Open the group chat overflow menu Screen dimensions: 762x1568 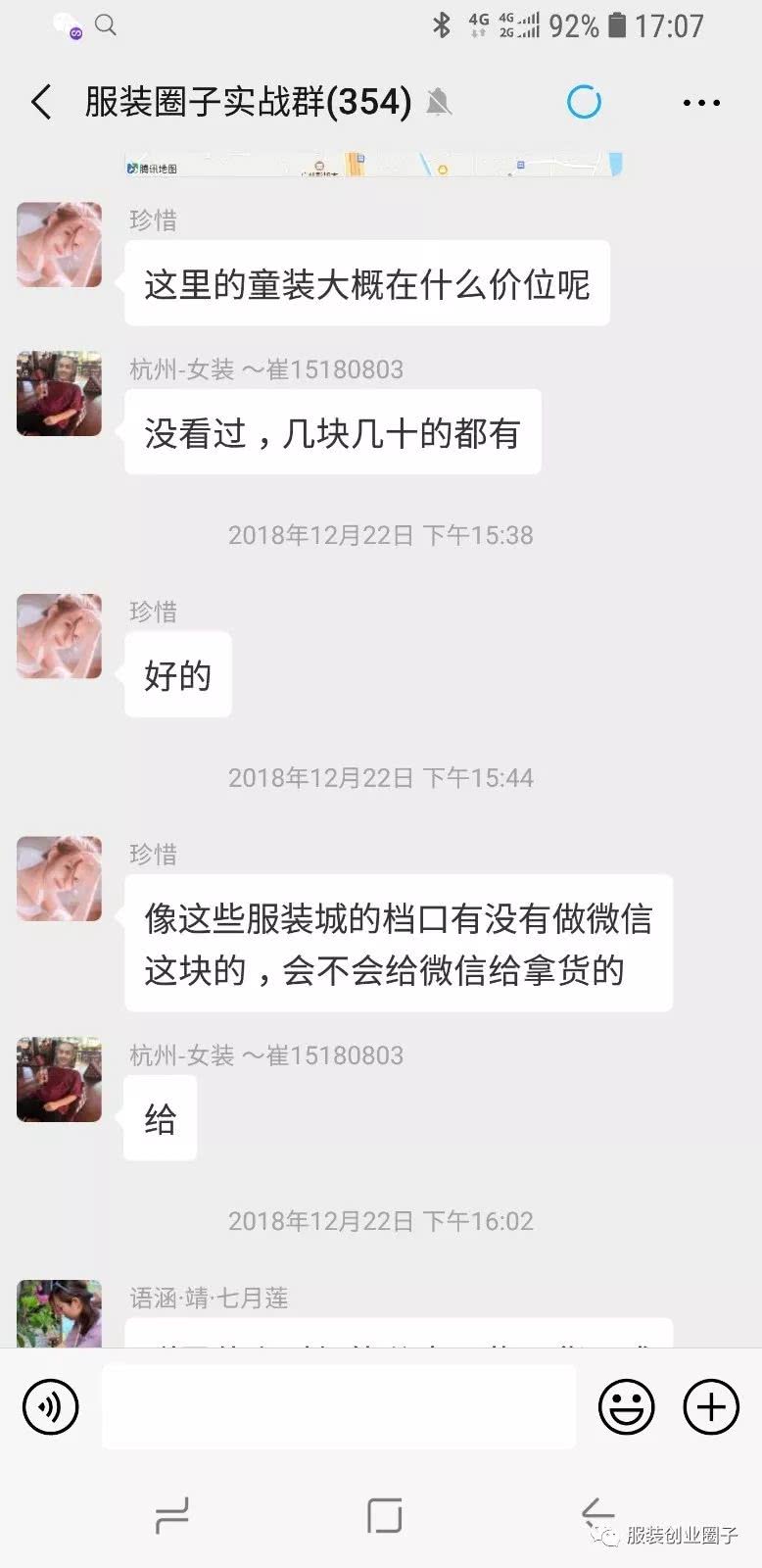click(x=701, y=102)
